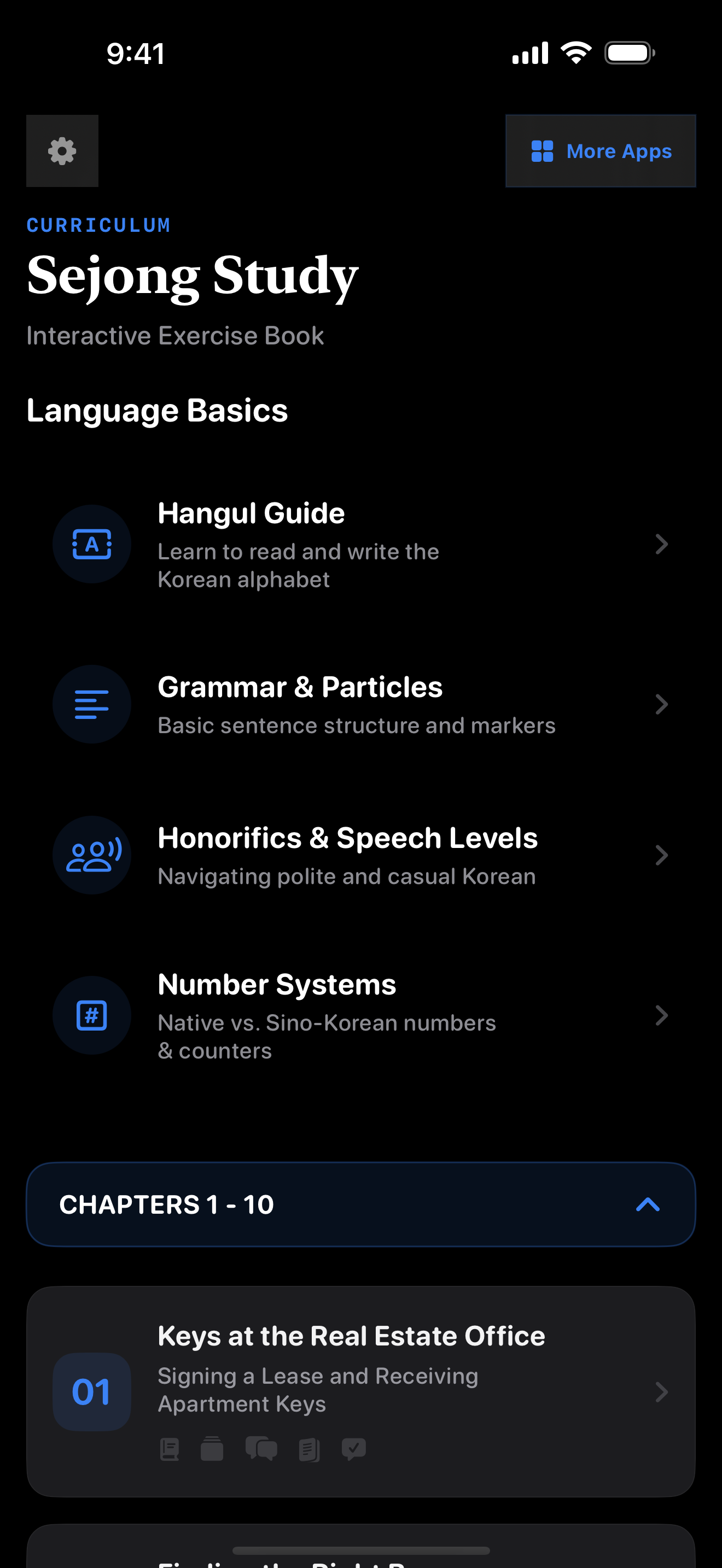Open the notes pages icon under chapter 01

307,1449
